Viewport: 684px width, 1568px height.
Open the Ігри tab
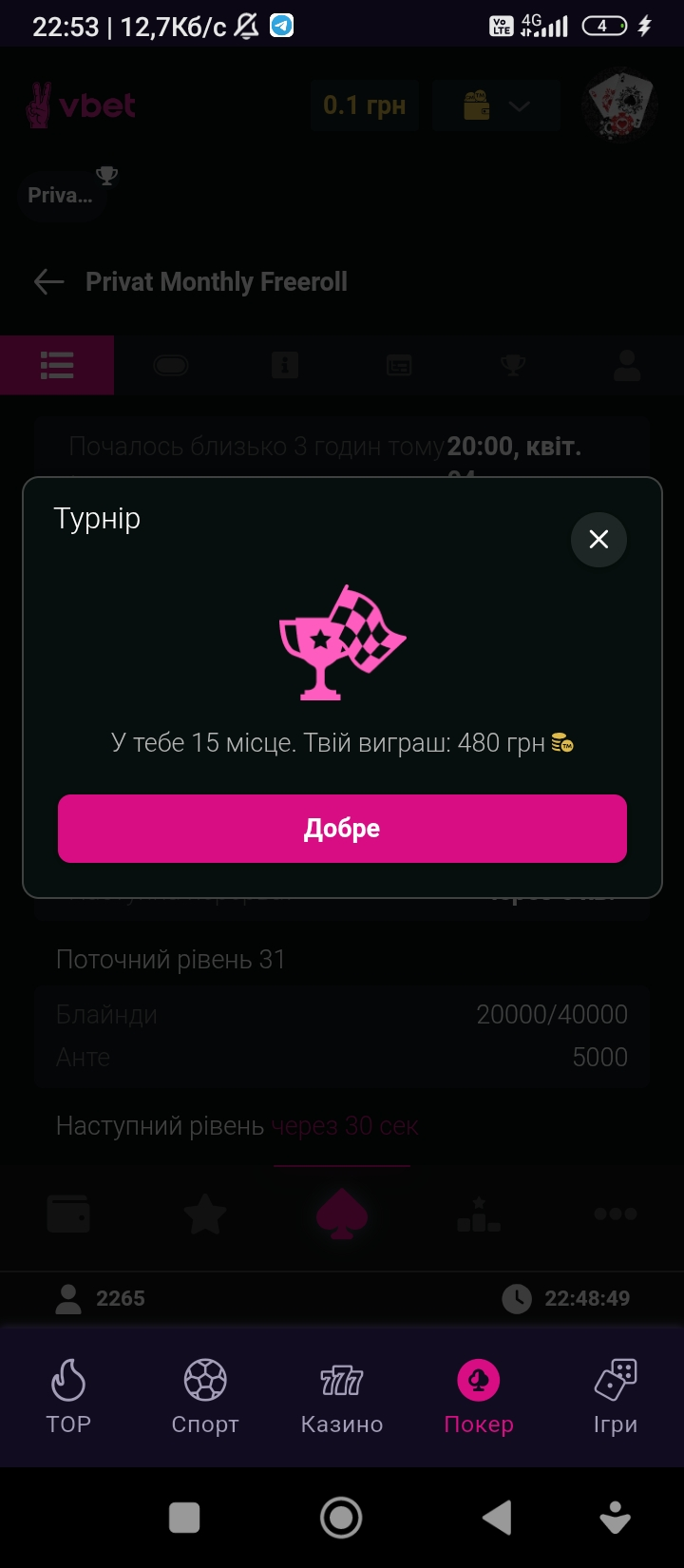tap(616, 1395)
